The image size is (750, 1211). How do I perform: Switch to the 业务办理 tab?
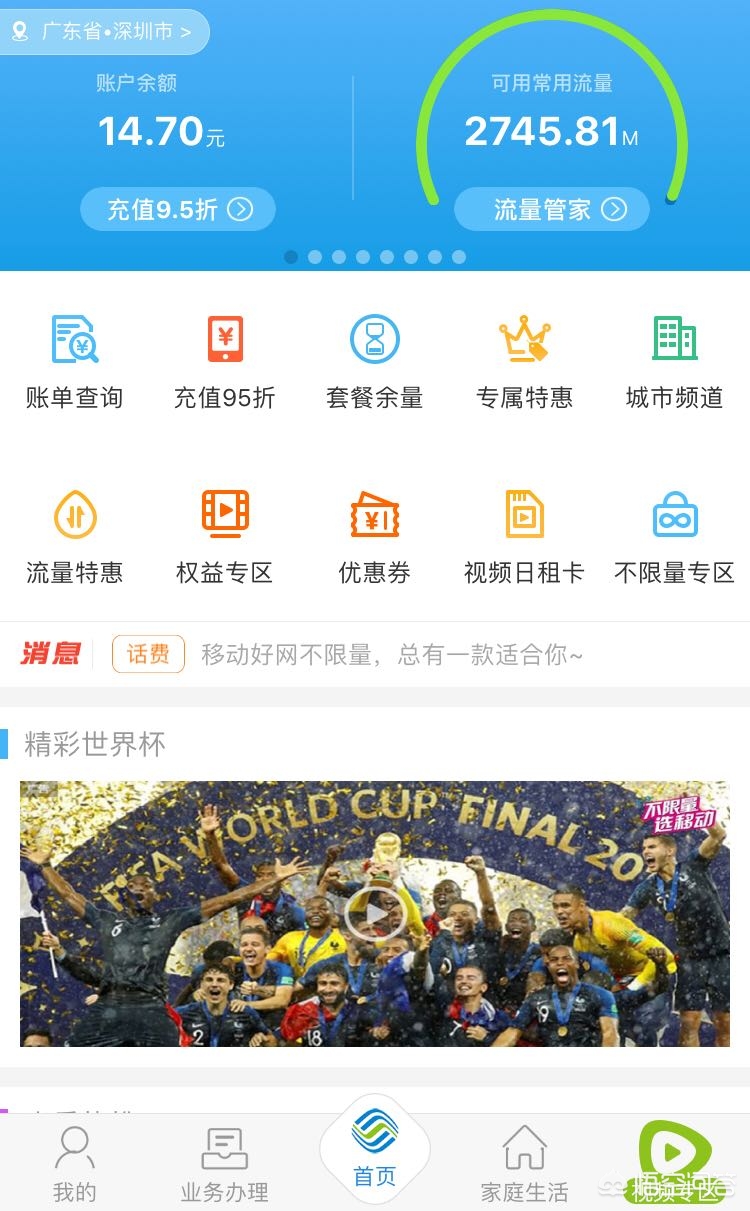[x=224, y=1163]
